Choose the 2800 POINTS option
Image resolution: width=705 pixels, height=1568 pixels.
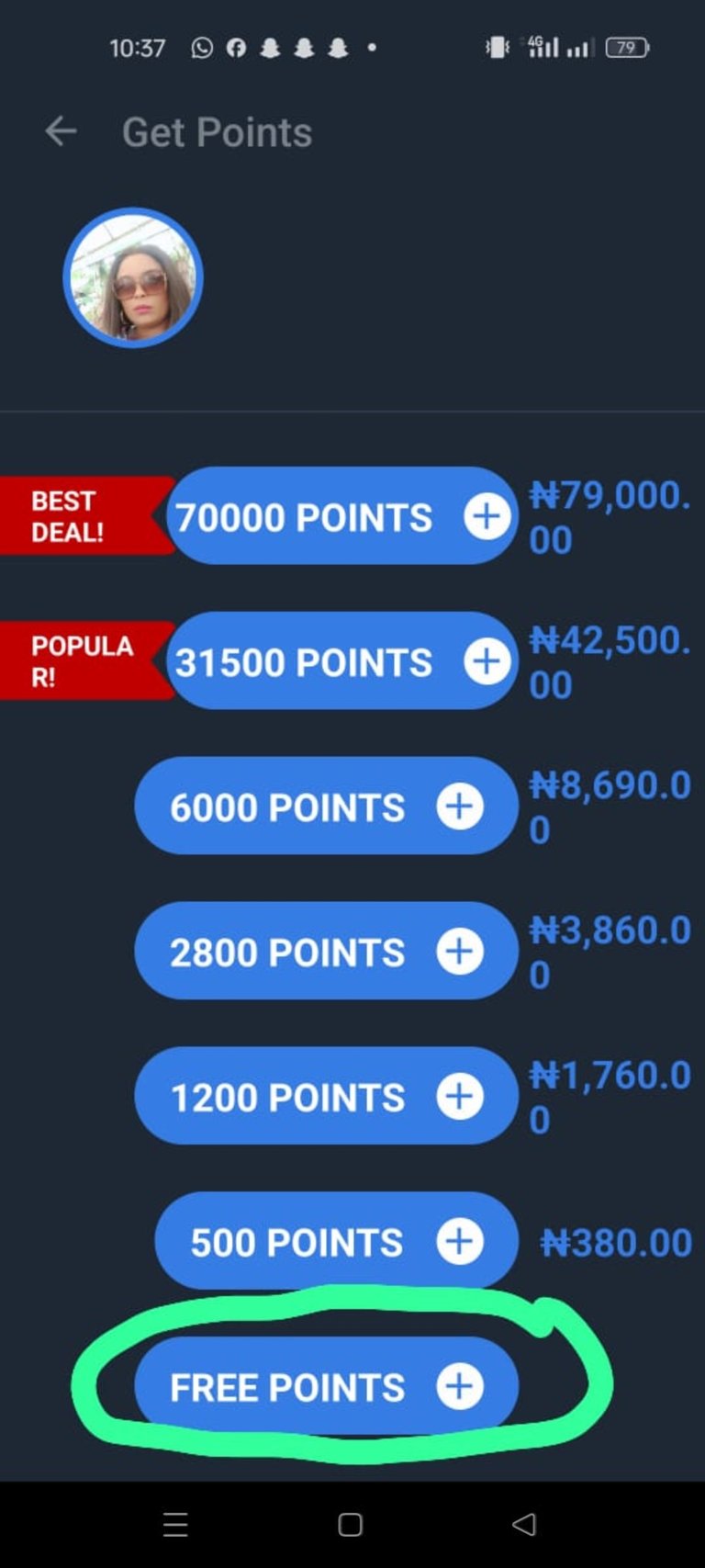point(326,952)
